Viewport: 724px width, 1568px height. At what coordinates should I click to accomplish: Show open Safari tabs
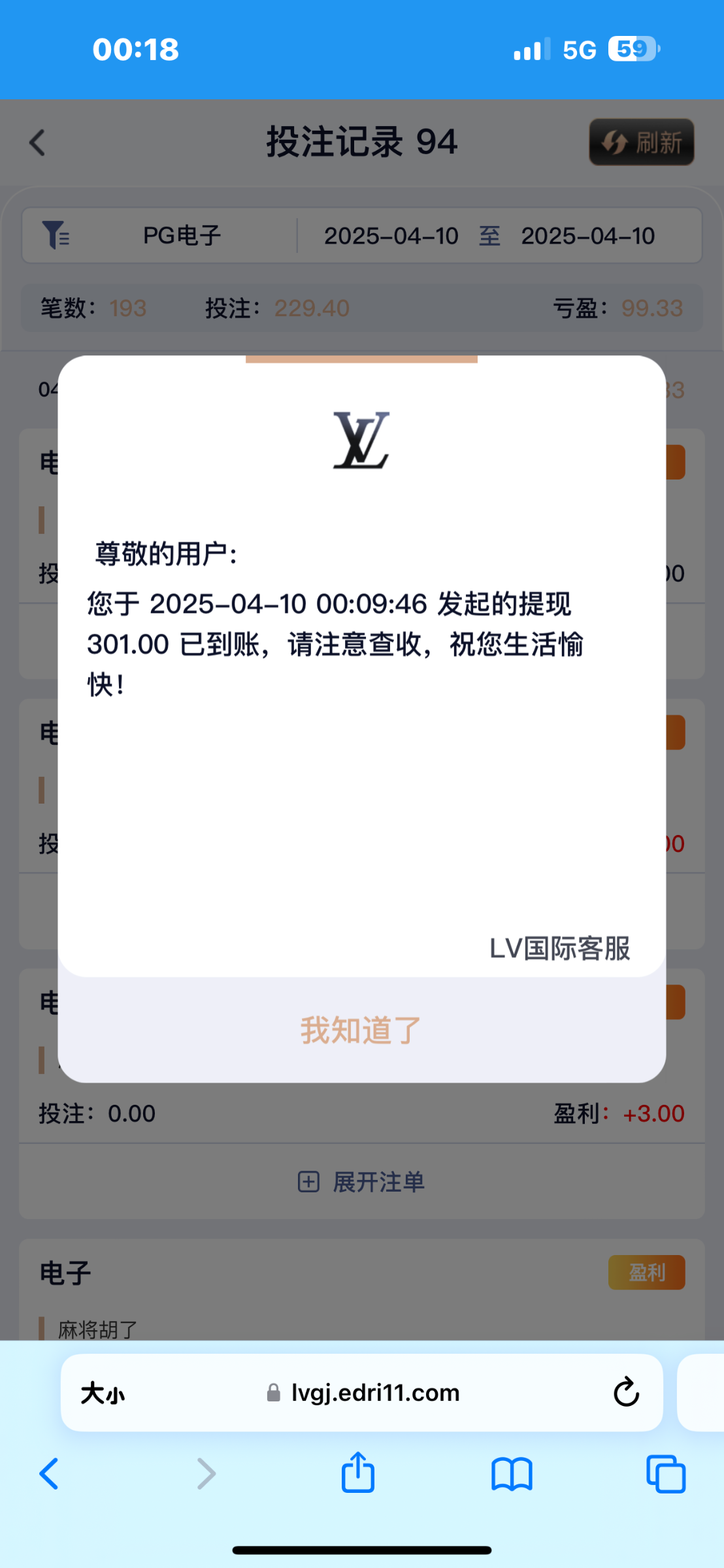(x=665, y=1474)
